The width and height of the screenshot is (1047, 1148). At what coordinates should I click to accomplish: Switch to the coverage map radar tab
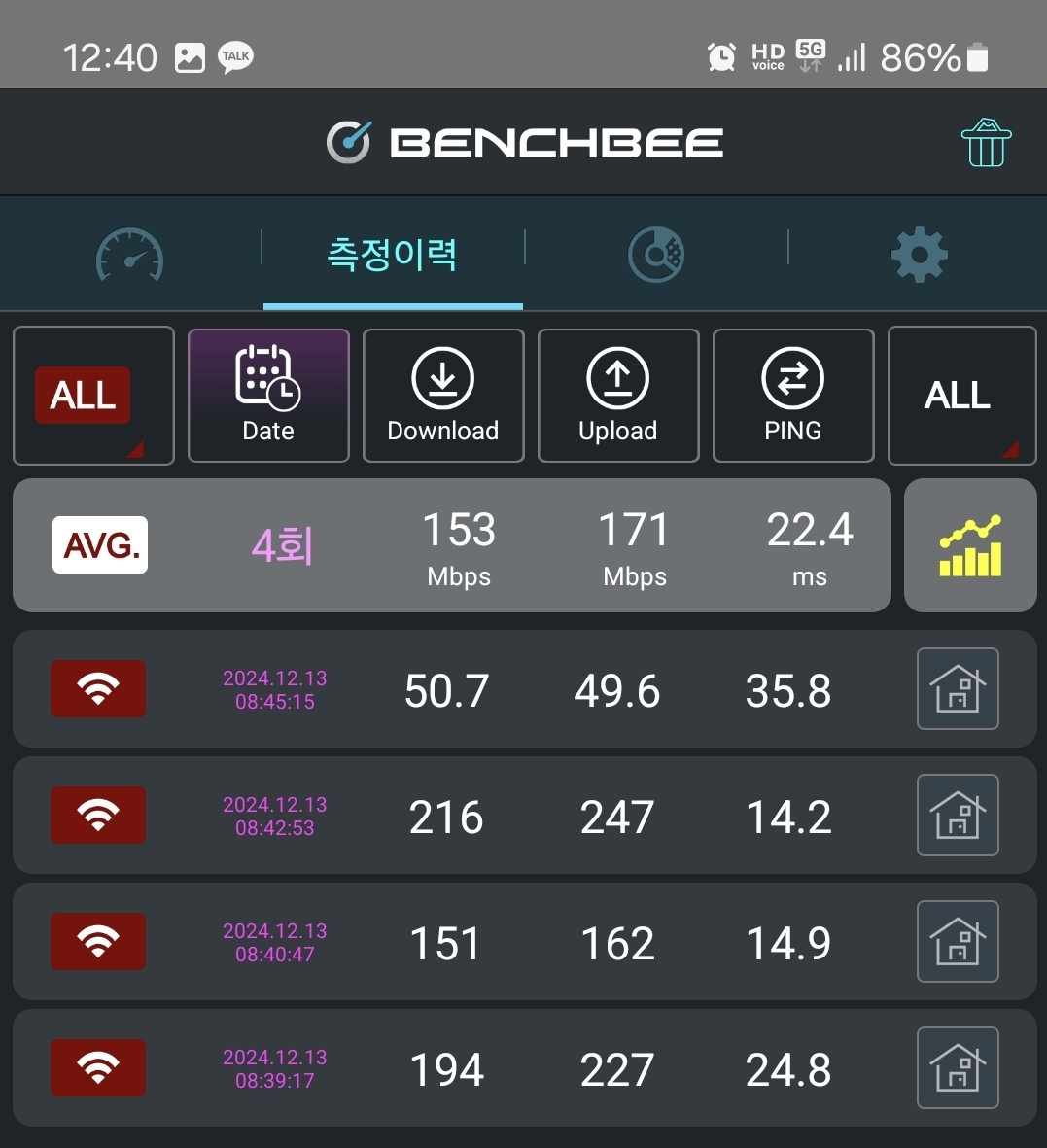[656, 255]
